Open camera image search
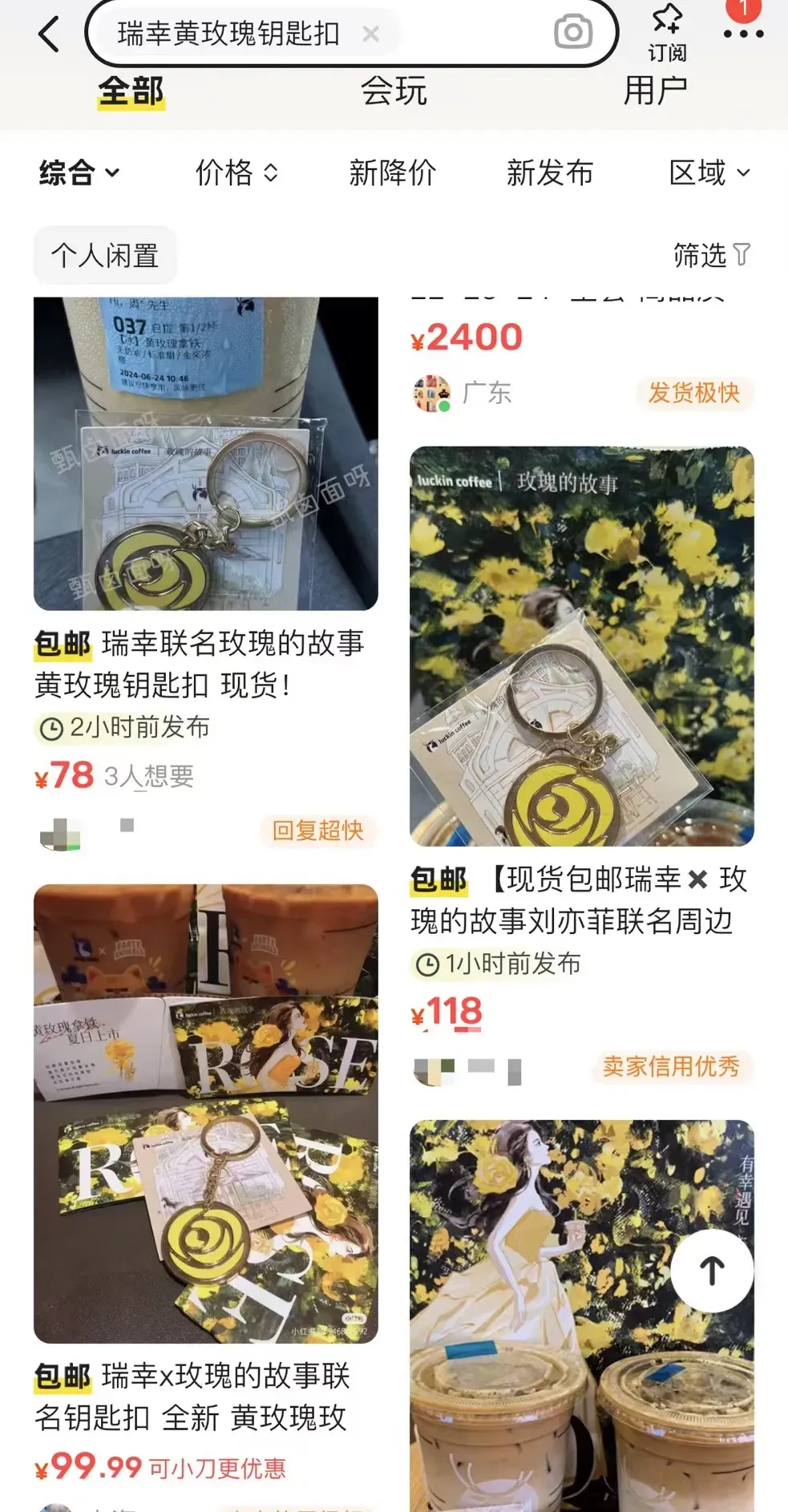Image resolution: width=788 pixels, height=1512 pixels. (x=573, y=32)
